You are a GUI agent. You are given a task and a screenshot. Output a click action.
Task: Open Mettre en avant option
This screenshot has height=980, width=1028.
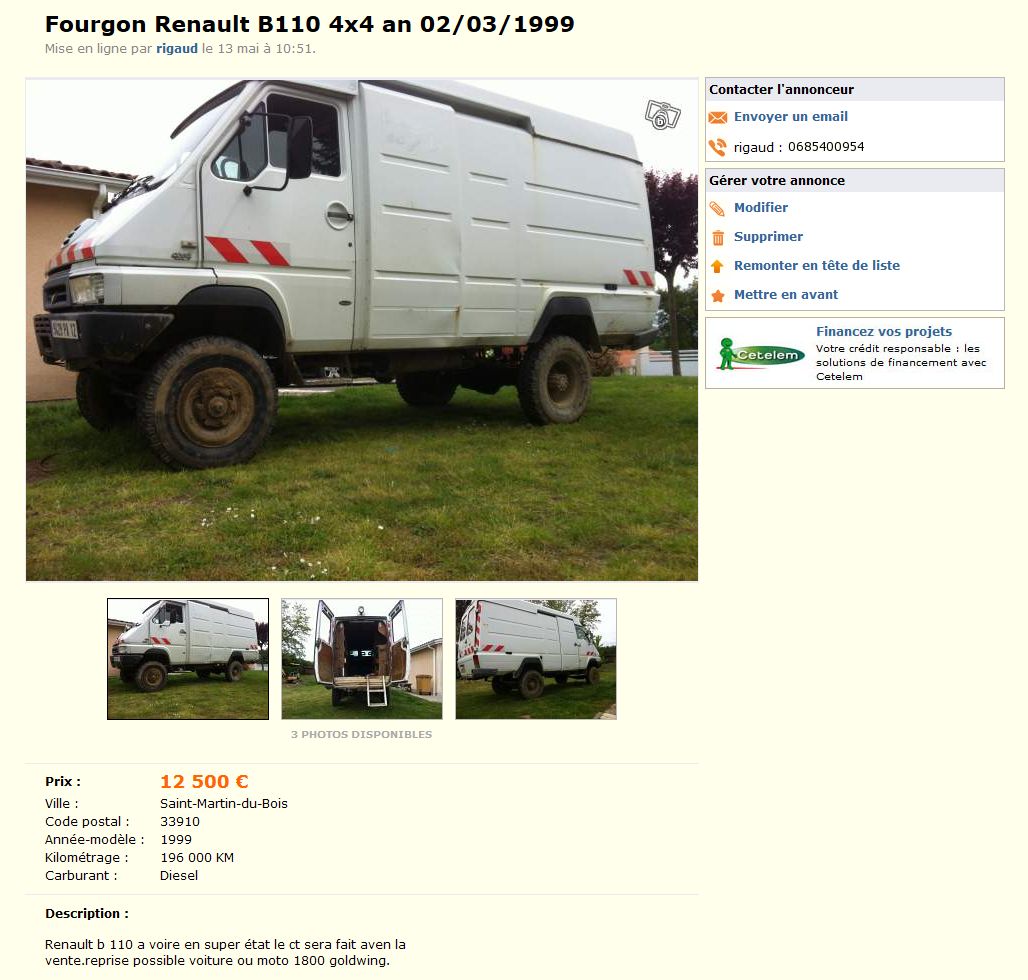click(785, 295)
